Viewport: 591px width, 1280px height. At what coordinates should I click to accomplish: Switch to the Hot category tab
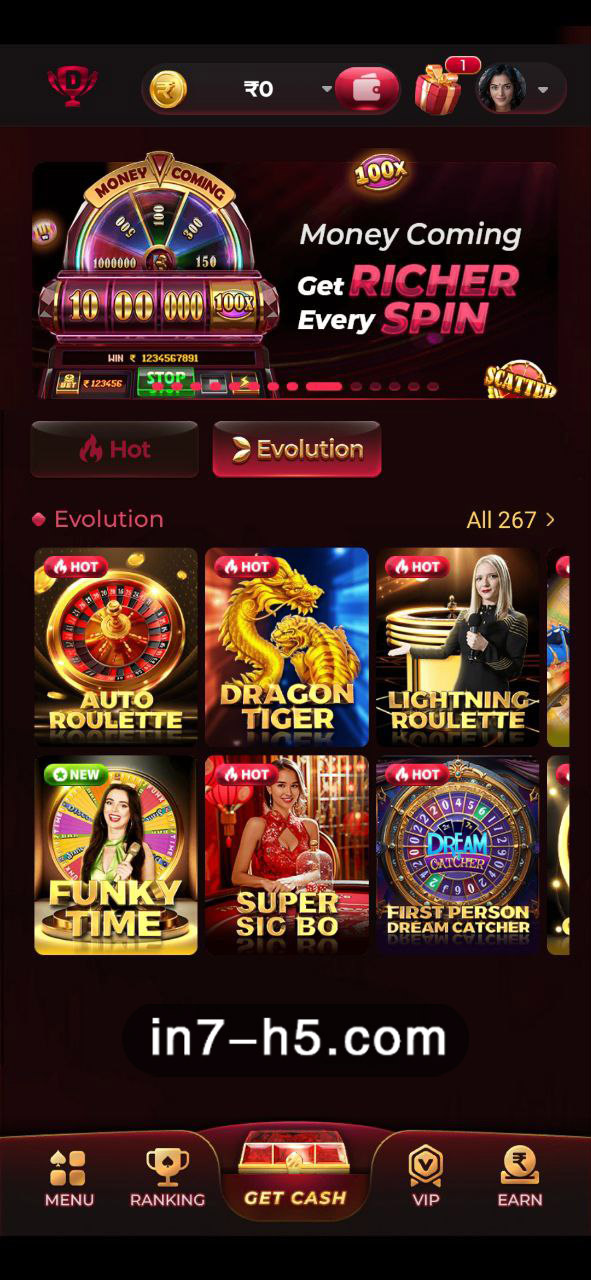tap(114, 450)
